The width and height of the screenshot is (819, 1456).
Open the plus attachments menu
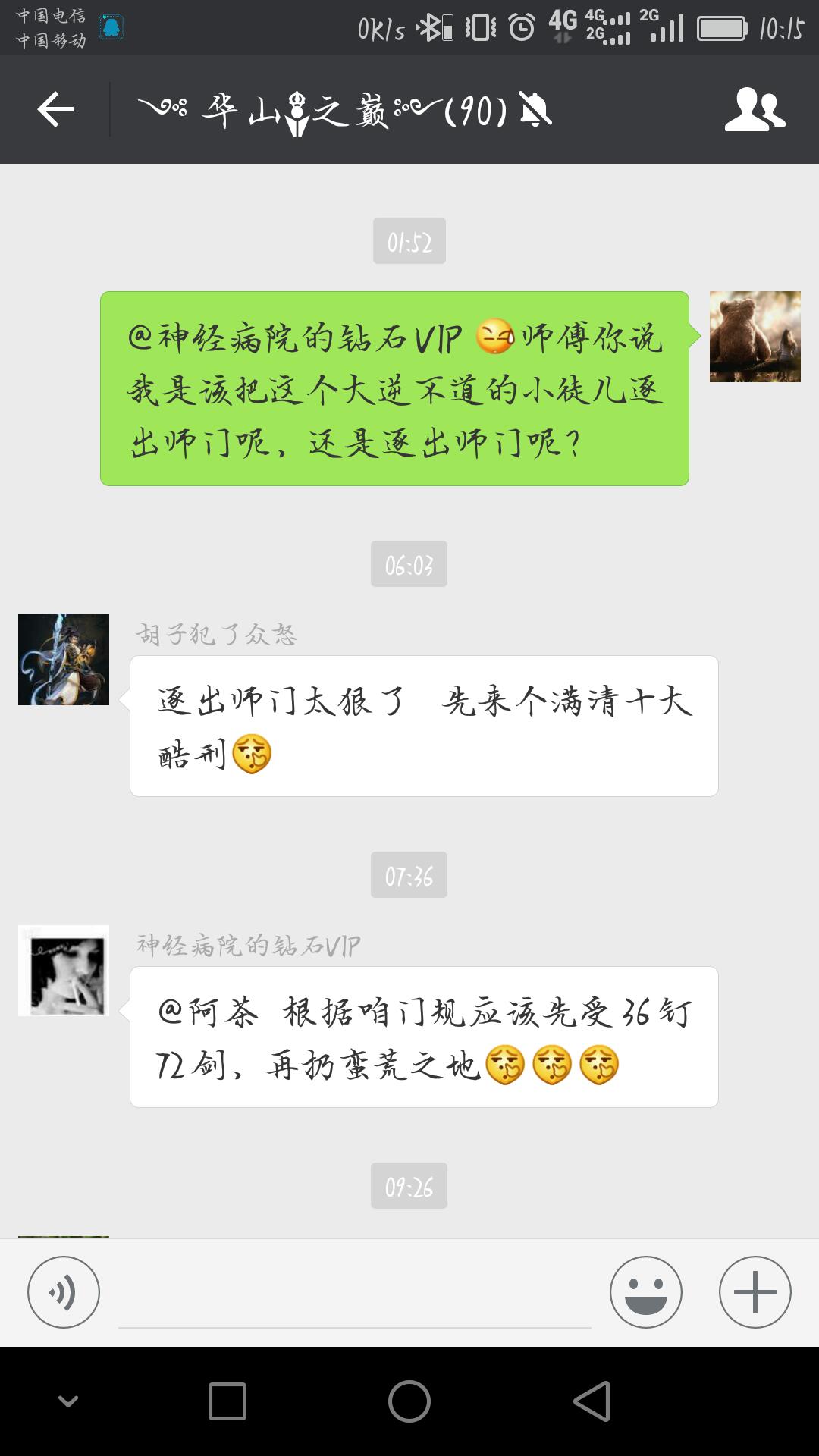tap(755, 1292)
